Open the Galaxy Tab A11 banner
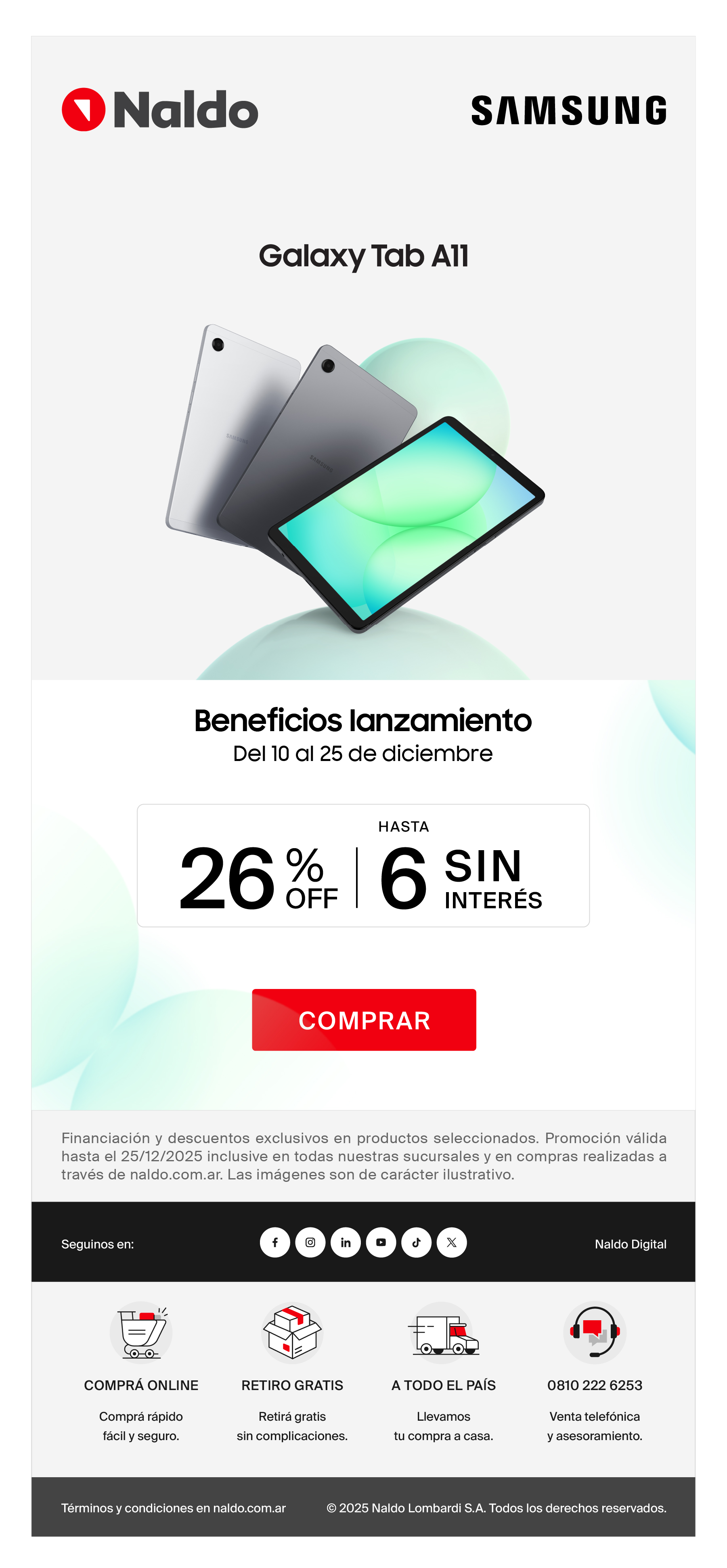 [x=363, y=426]
